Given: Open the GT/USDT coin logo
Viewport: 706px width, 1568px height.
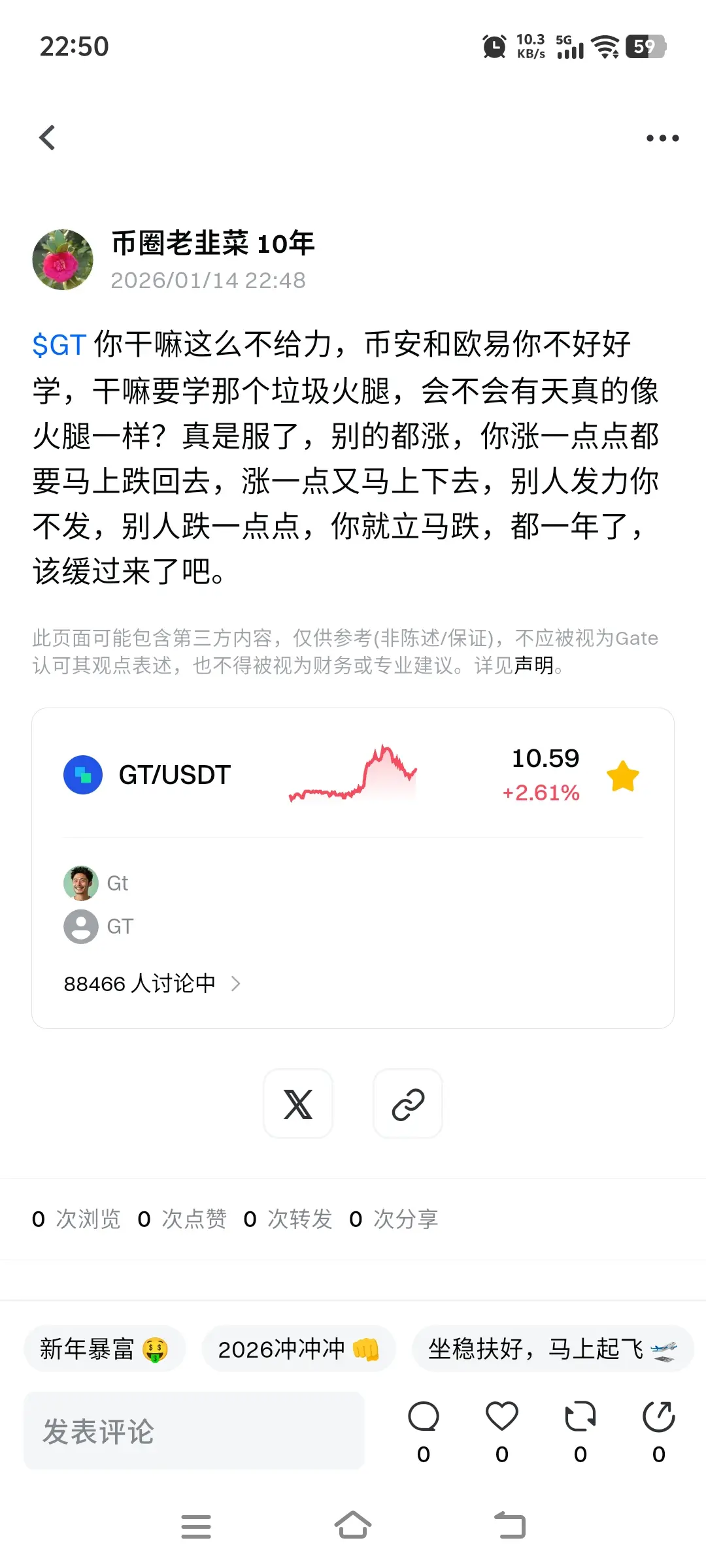Looking at the screenshot, I should coord(82,774).
